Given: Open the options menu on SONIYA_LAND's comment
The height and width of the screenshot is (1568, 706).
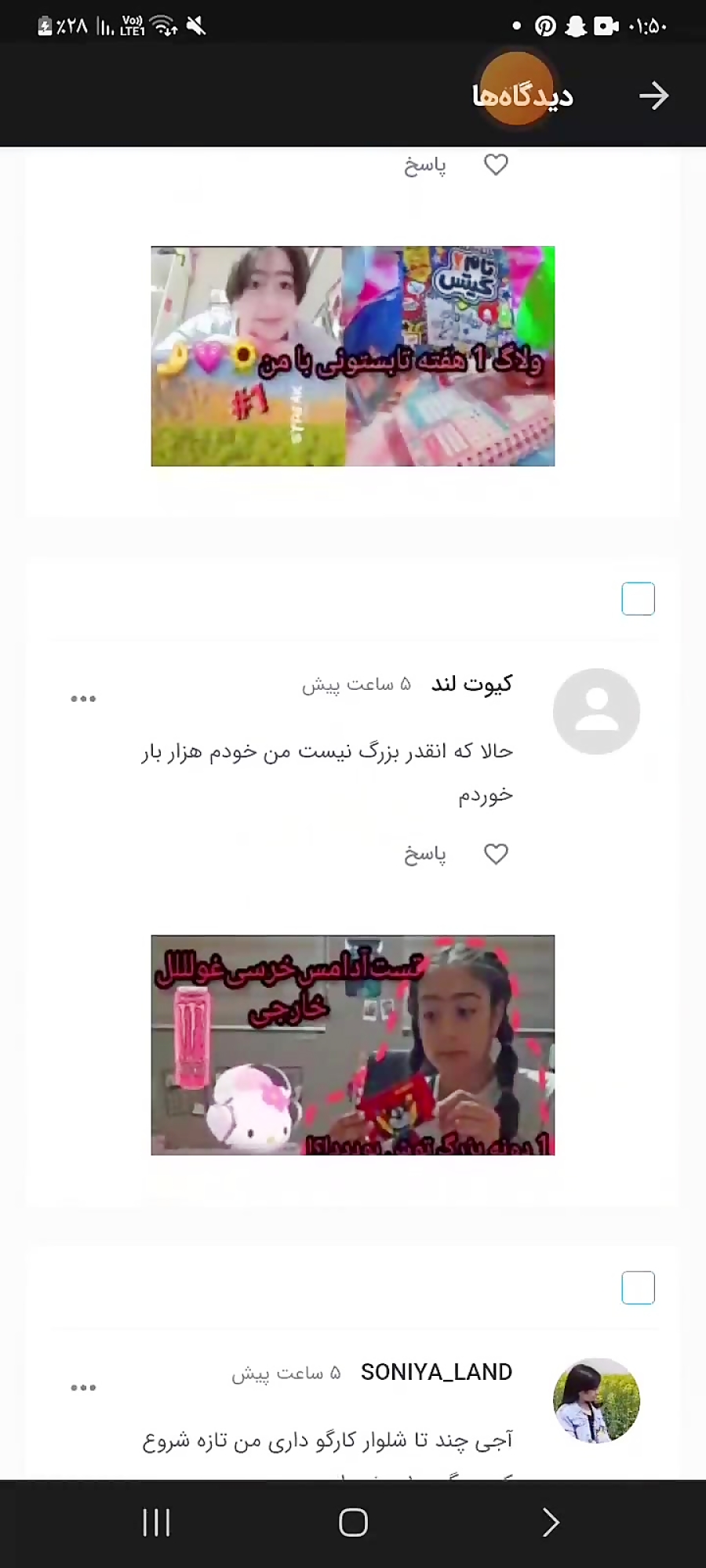Looking at the screenshot, I should click(83, 1387).
